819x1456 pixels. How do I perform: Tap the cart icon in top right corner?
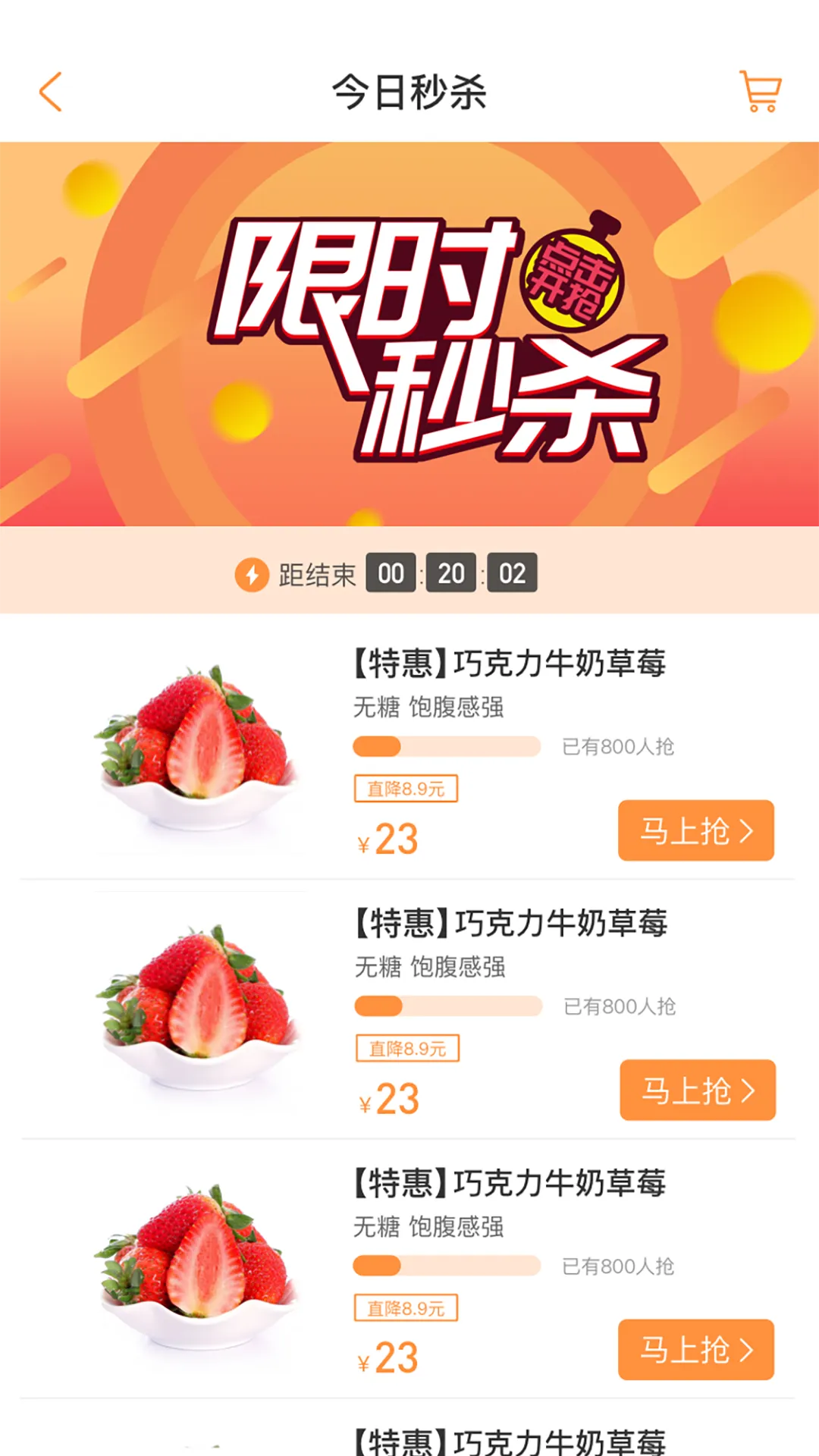761,93
